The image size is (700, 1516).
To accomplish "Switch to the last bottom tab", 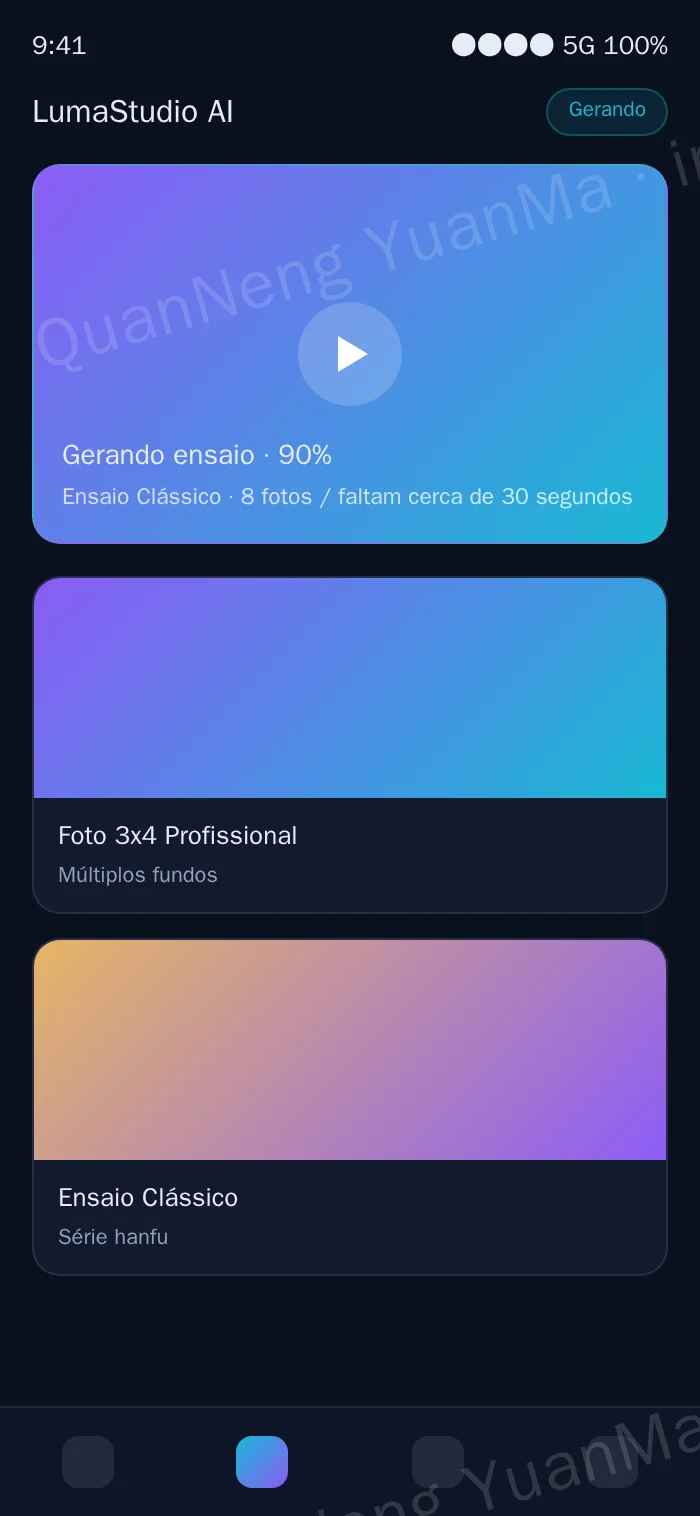I will pyautogui.click(x=612, y=1462).
